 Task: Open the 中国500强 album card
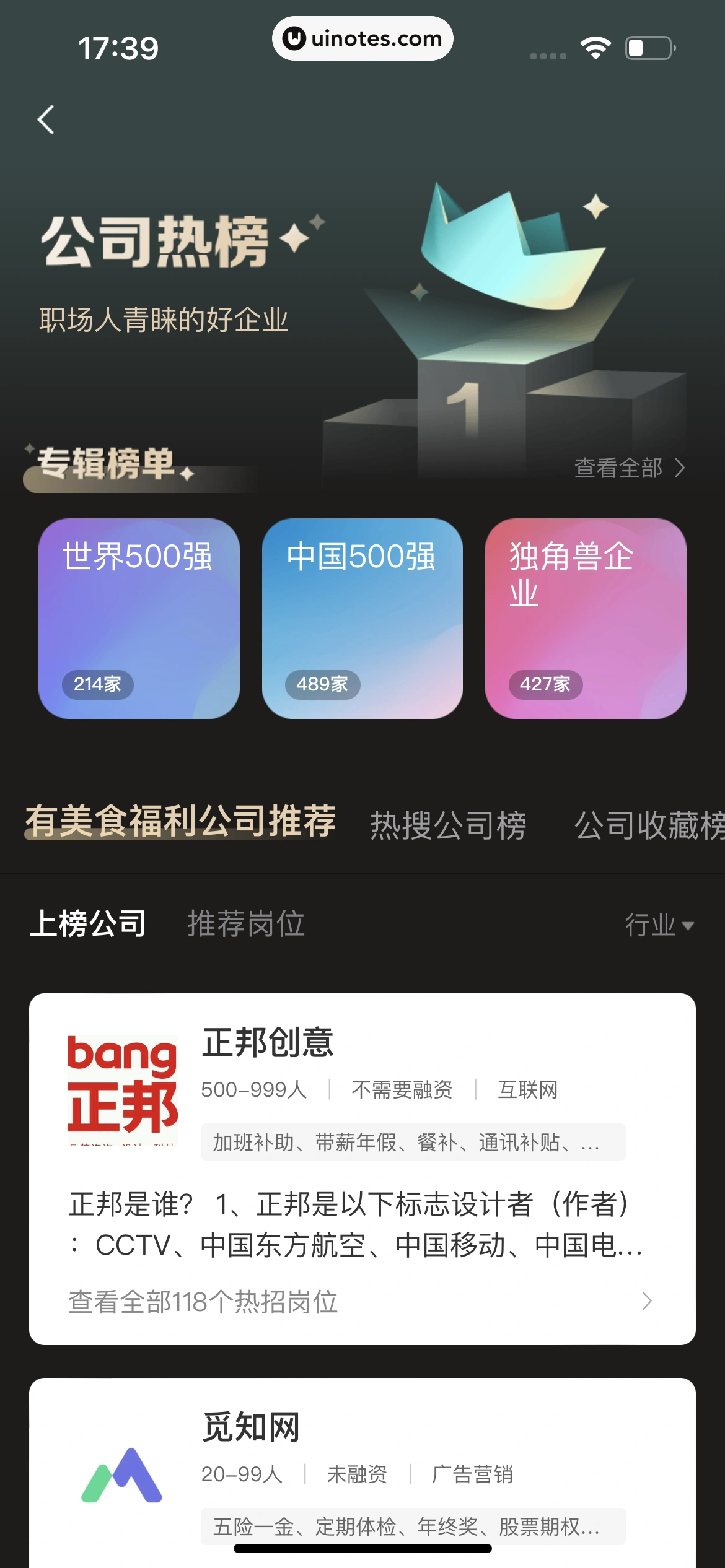pyautogui.click(x=363, y=616)
